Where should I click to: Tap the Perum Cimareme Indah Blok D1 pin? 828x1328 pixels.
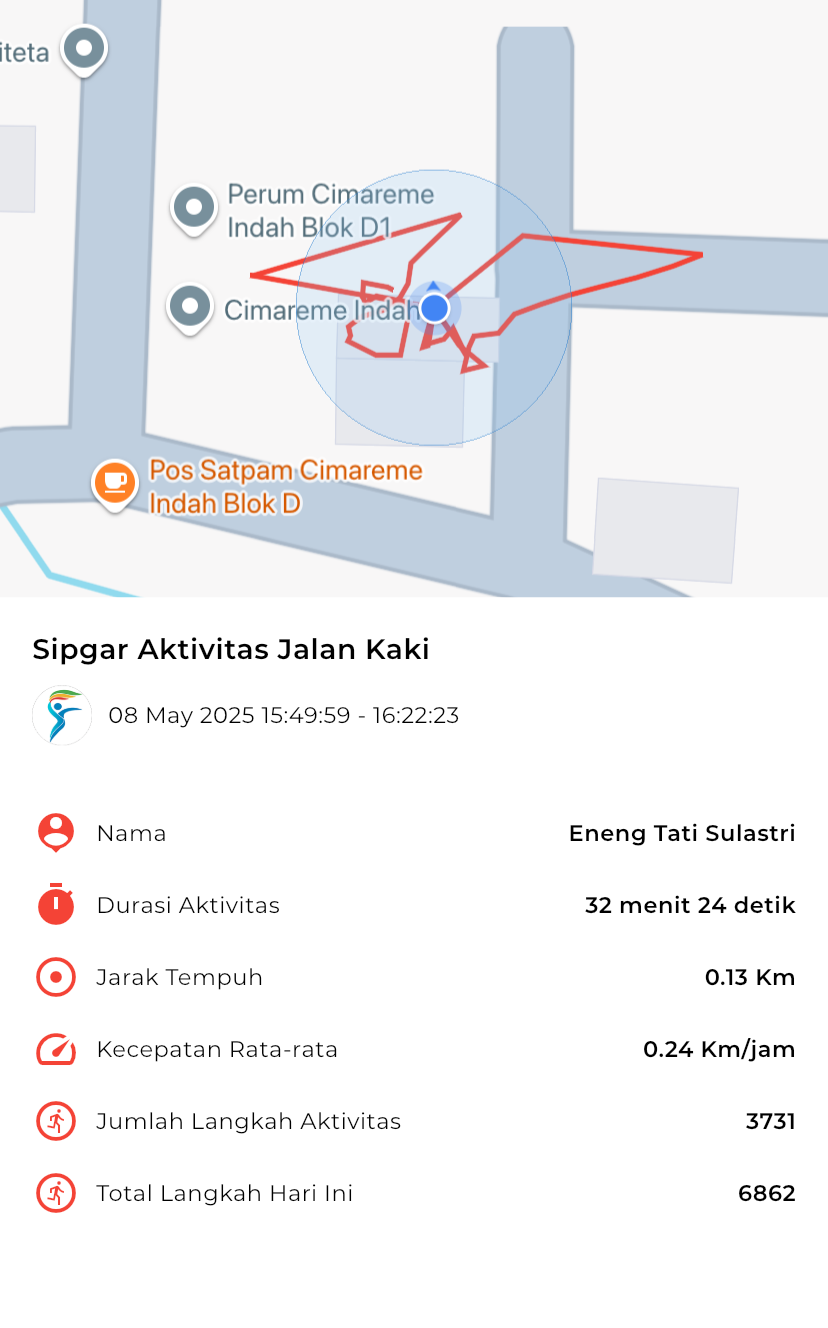coord(194,209)
